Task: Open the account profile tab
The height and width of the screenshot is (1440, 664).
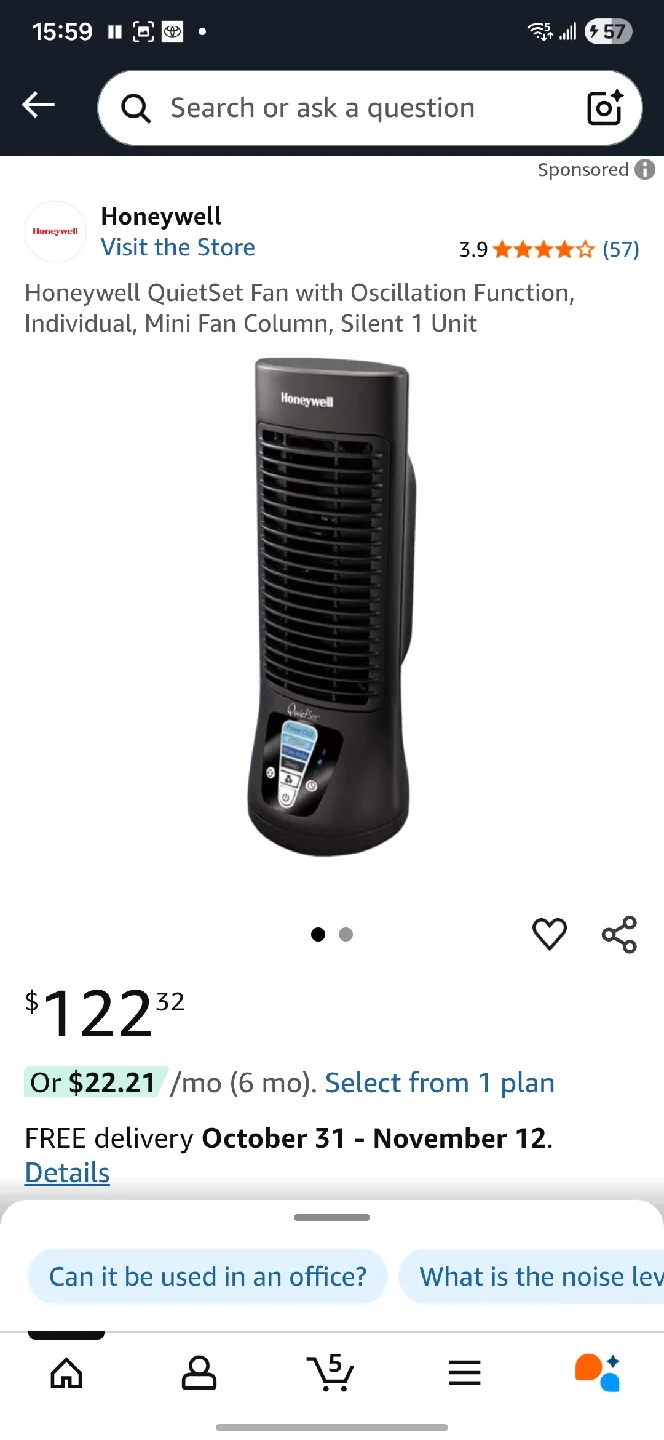Action: pos(199,1374)
